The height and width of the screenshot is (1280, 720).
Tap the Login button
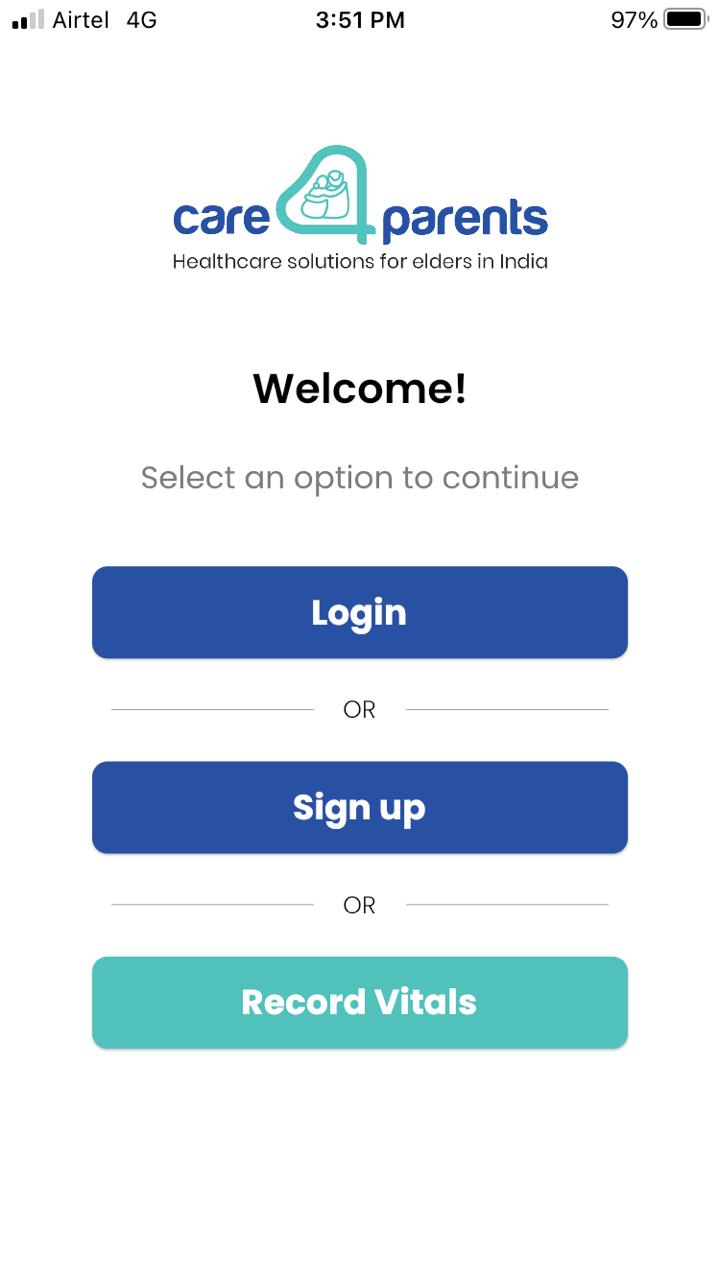[x=359, y=612]
